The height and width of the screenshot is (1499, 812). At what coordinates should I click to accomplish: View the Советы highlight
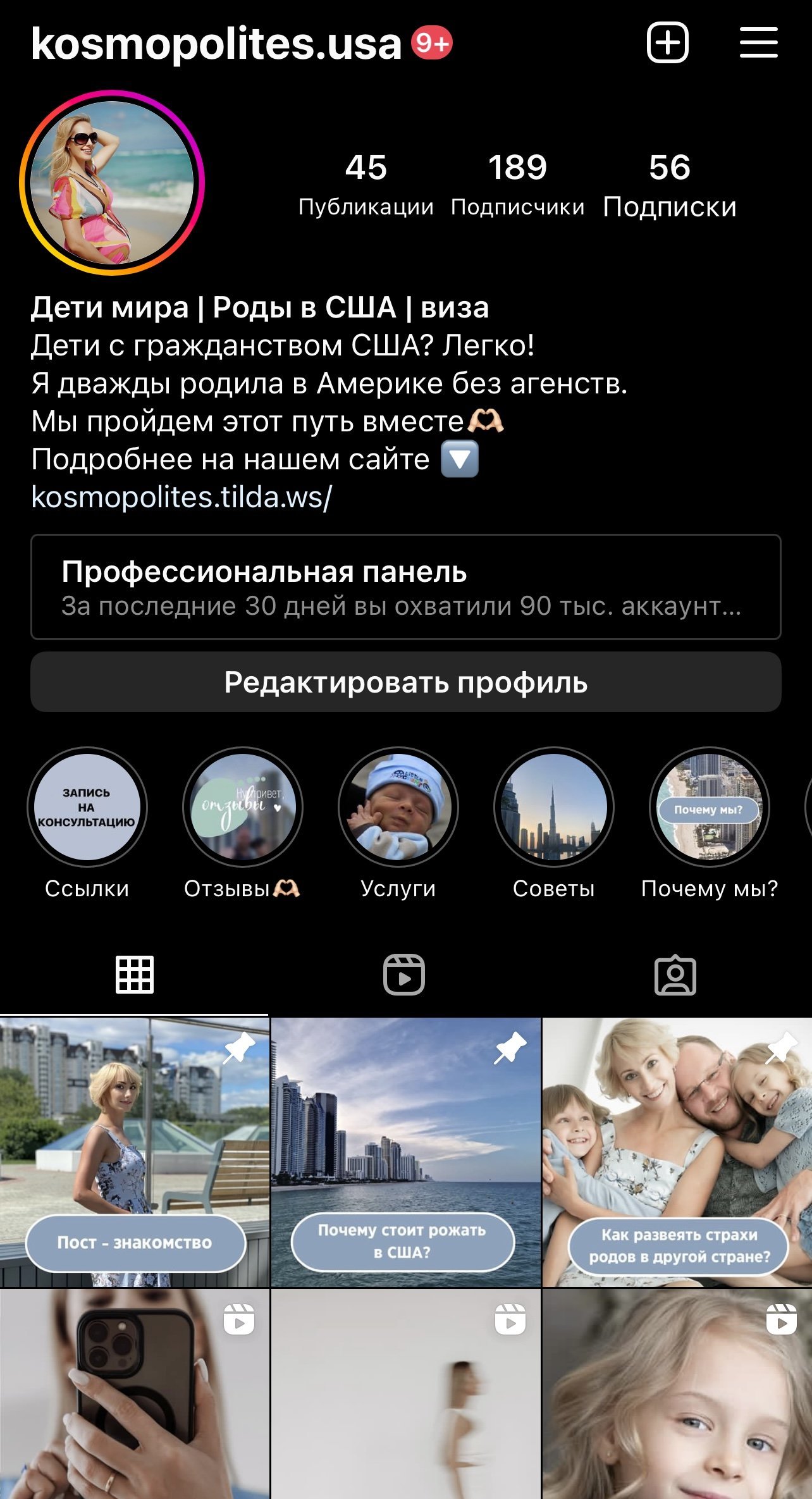coord(554,807)
